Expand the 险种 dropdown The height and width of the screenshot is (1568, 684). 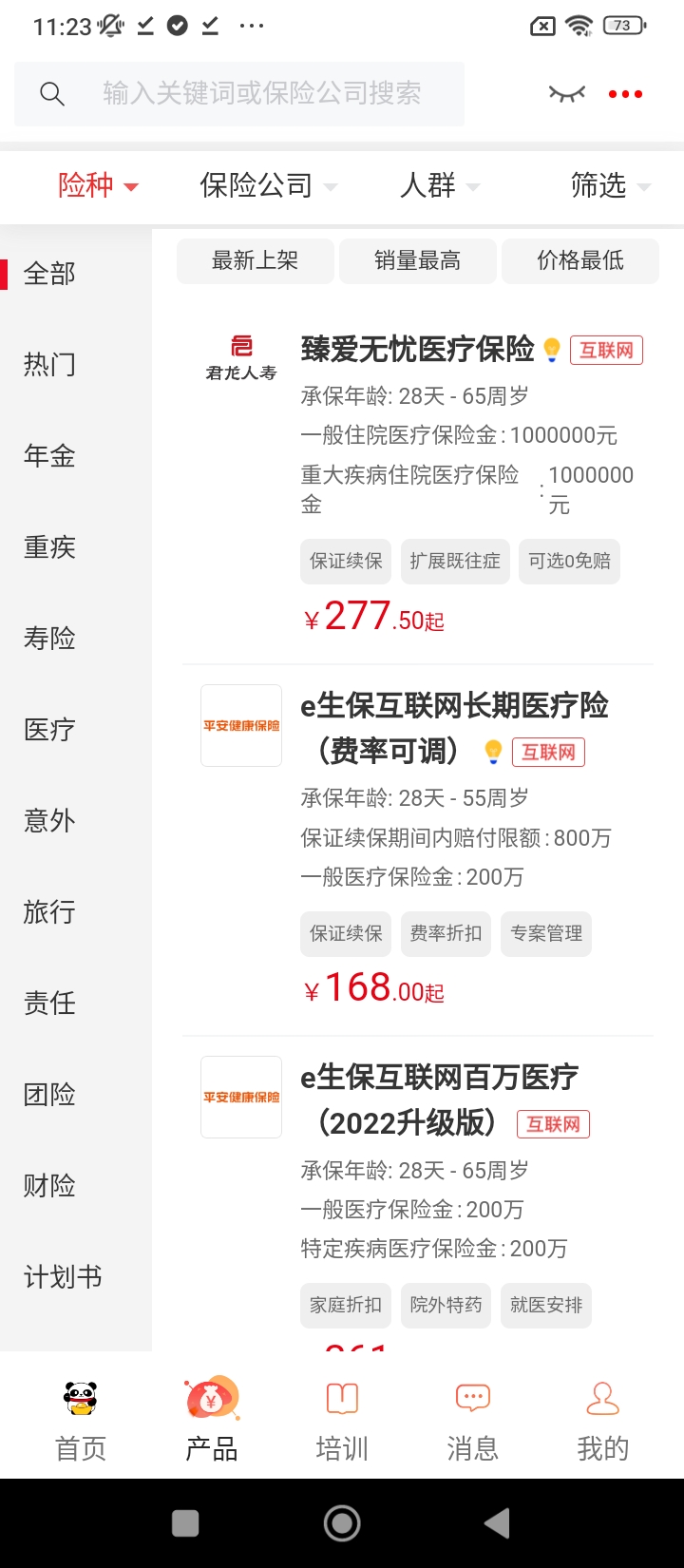click(x=98, y=185)
